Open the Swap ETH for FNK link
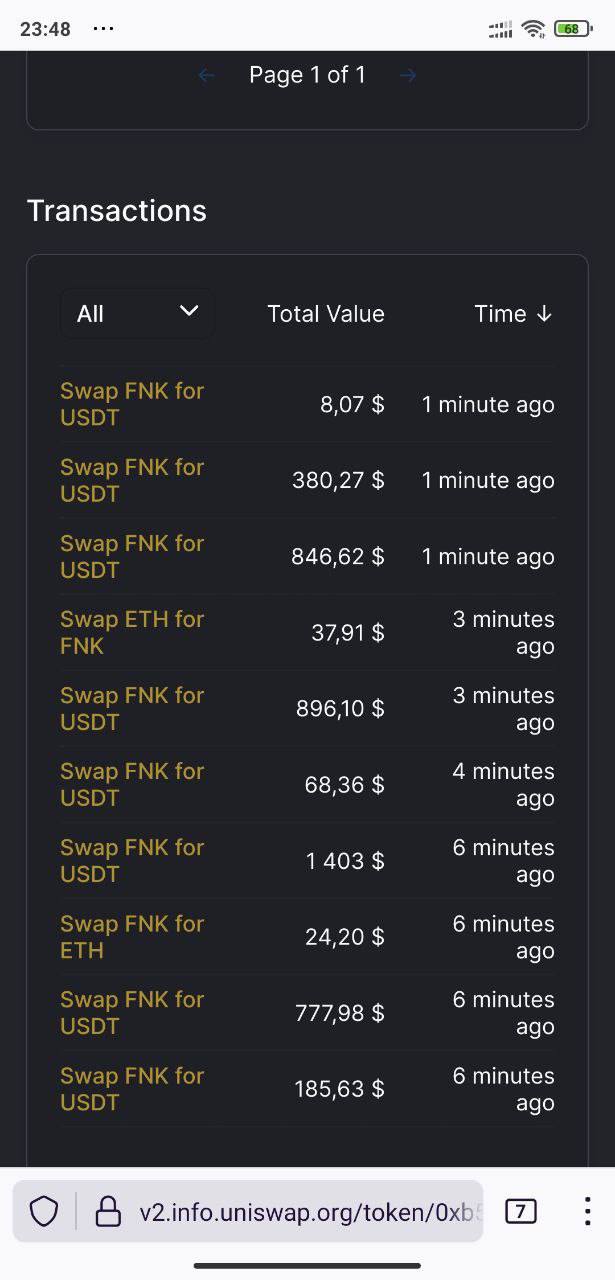Viewport: 615px width, 1280px height. (132, 632)
